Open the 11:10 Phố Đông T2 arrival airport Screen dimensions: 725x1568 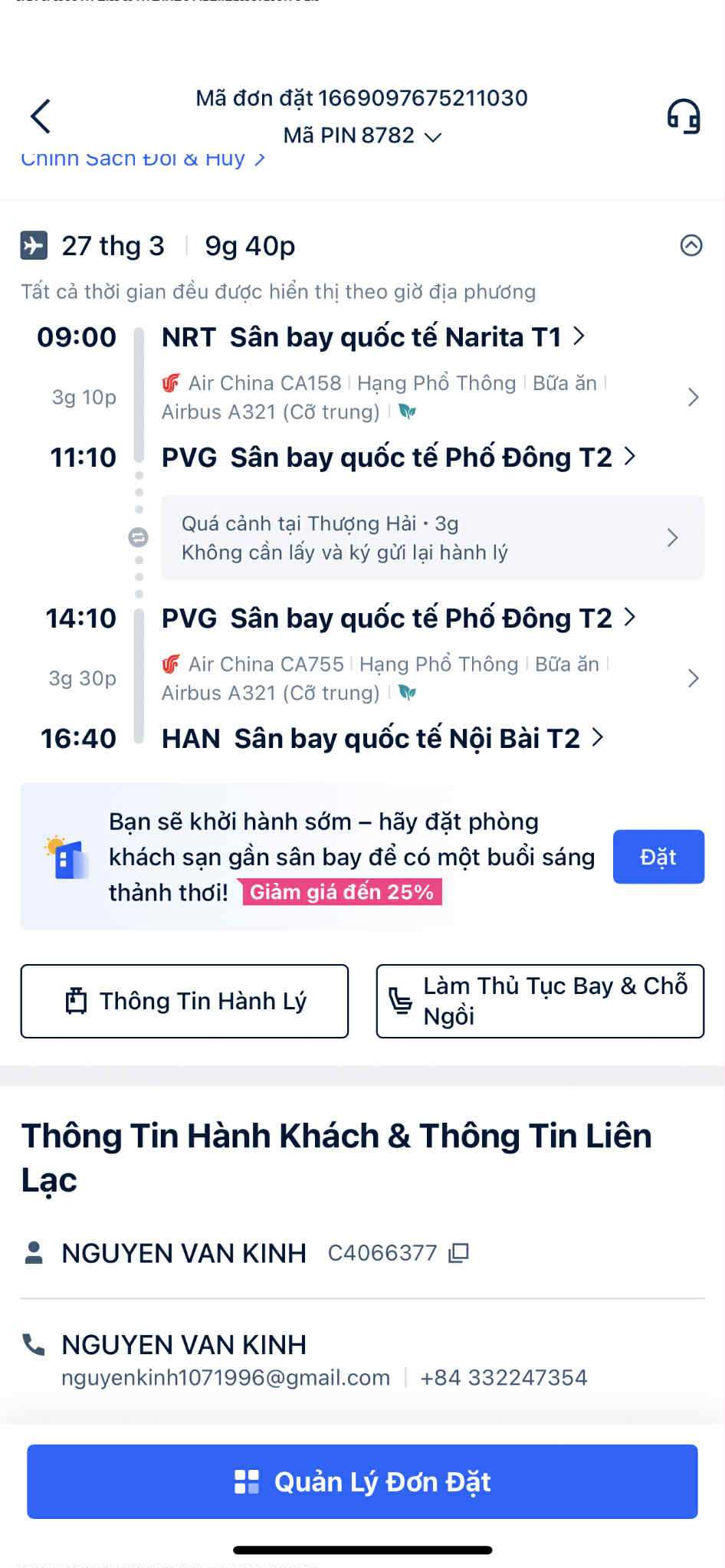tap(398, 458)
